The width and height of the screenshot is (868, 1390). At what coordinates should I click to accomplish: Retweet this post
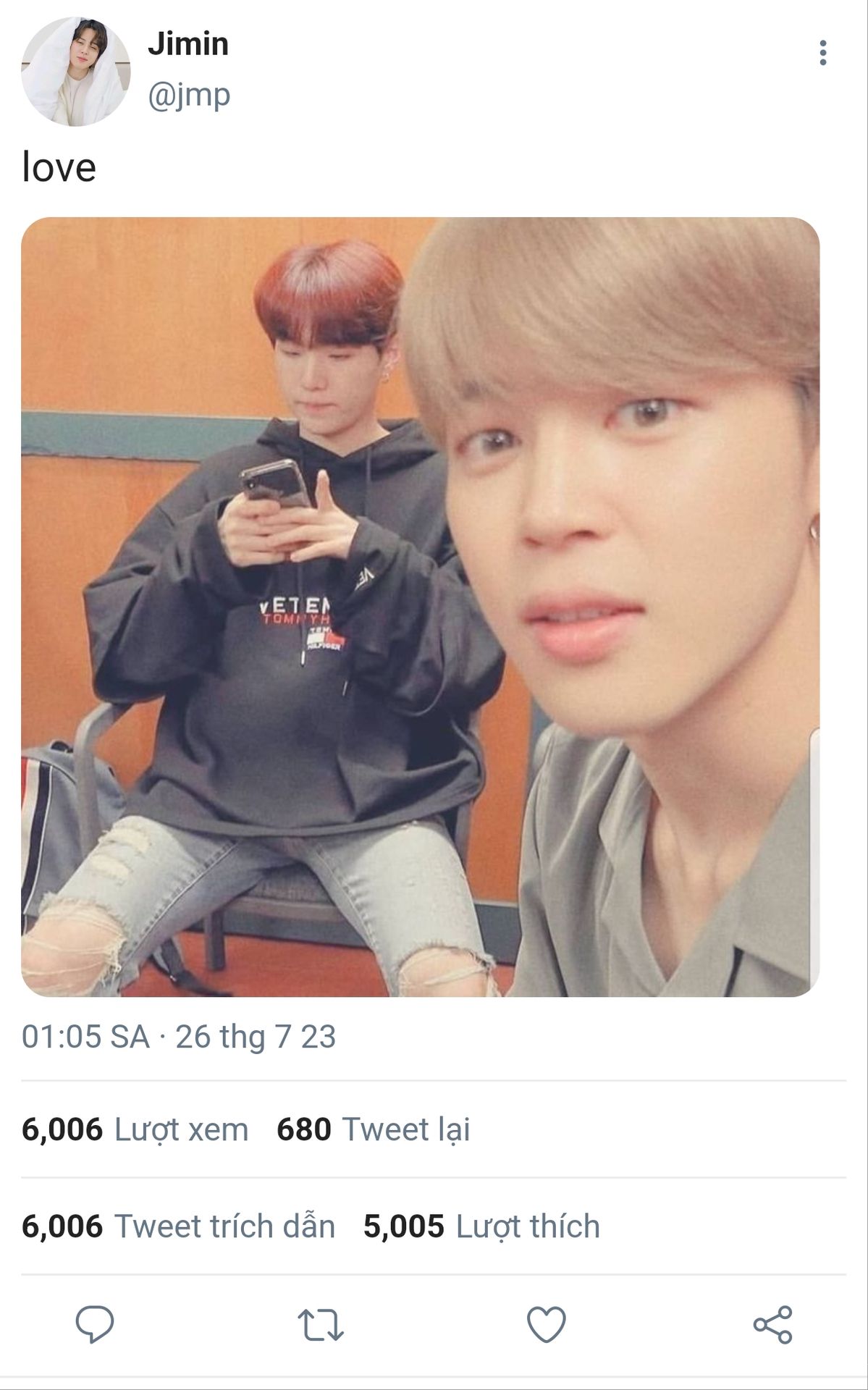[321, 1325]
